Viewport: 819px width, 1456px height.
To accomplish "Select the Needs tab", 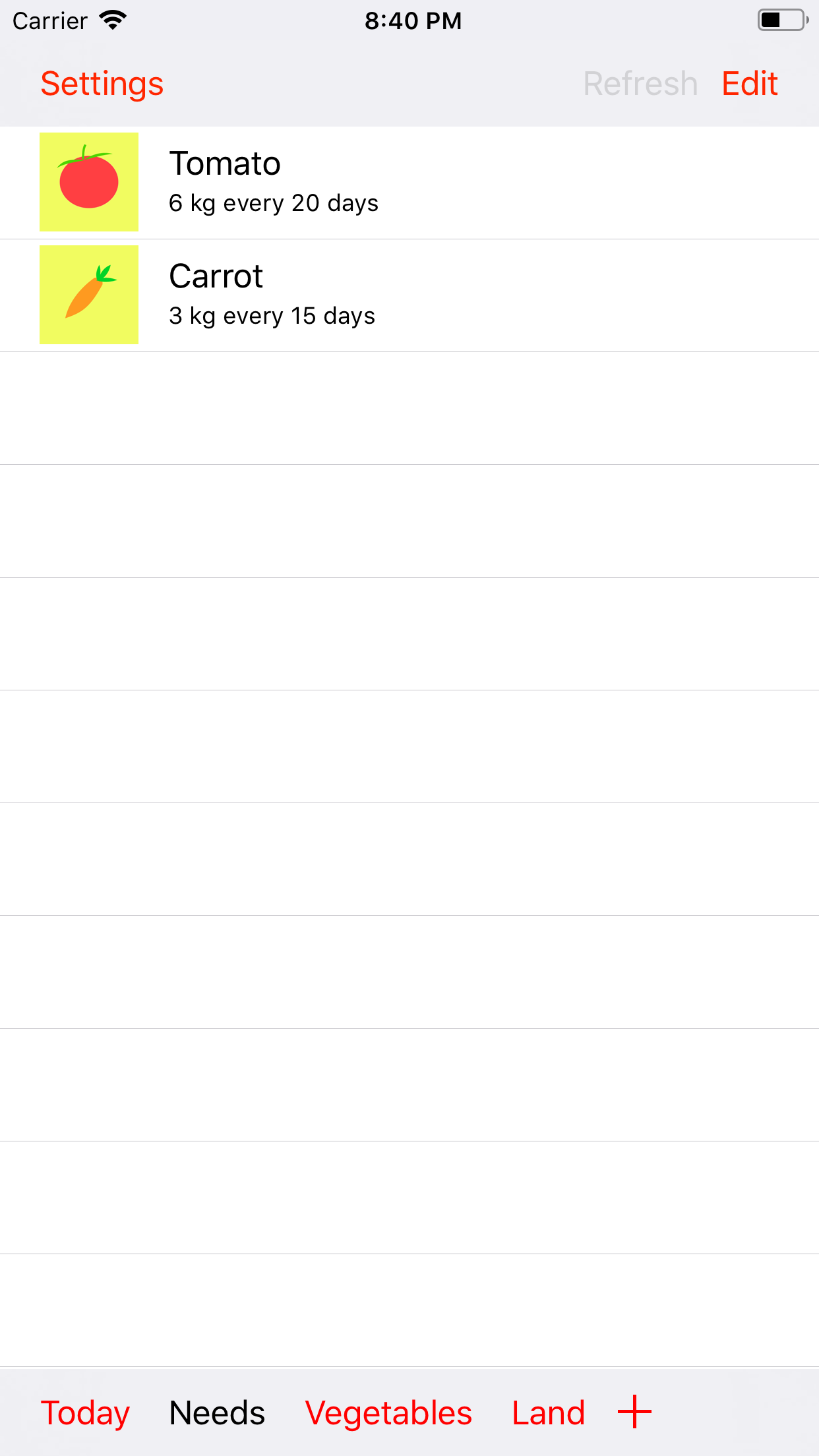I will pyautogui.click(x=217, y=1412).
